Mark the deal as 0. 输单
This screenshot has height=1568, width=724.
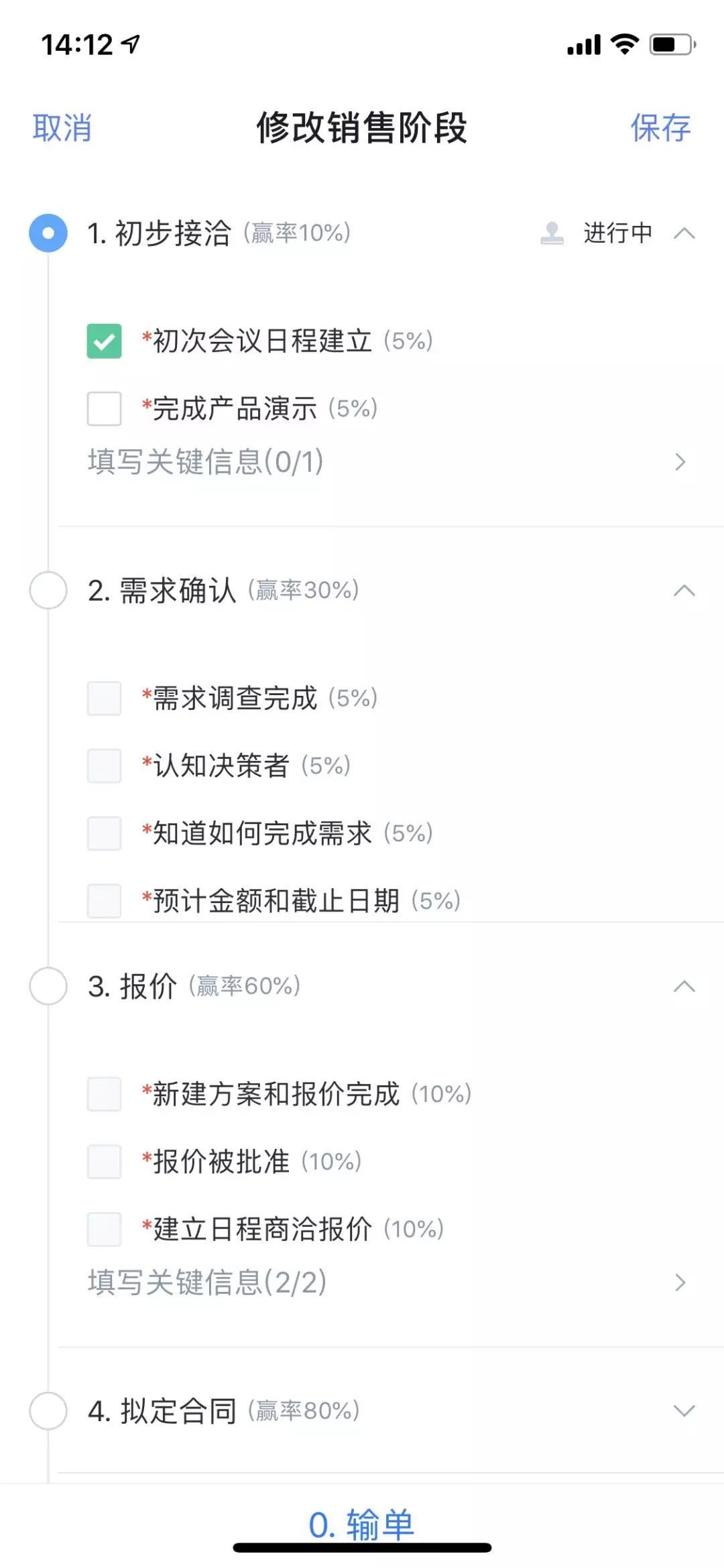(361, 1524)
